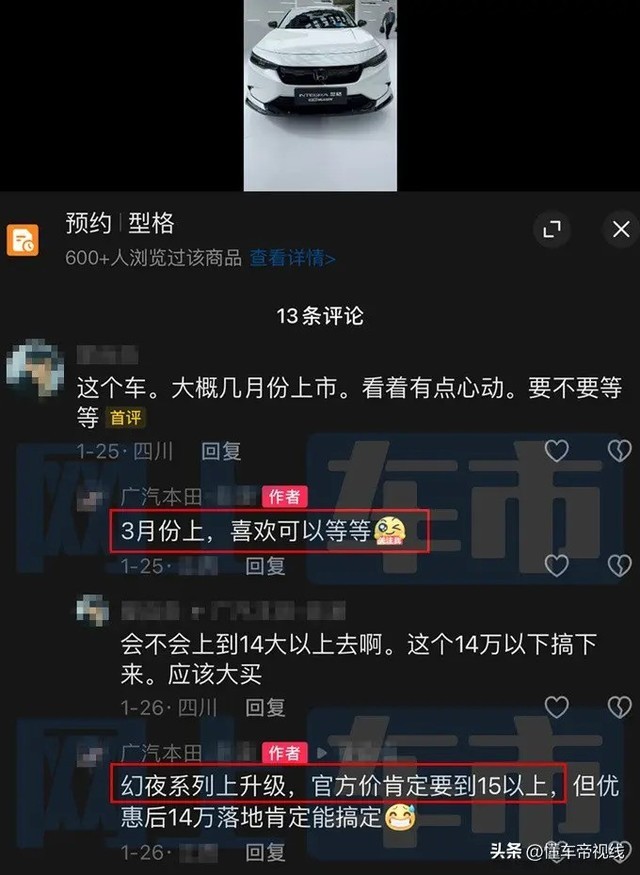Reply to the 1-25 四川 first comment
The image size is (640, 875).
[x=221, y=451]
